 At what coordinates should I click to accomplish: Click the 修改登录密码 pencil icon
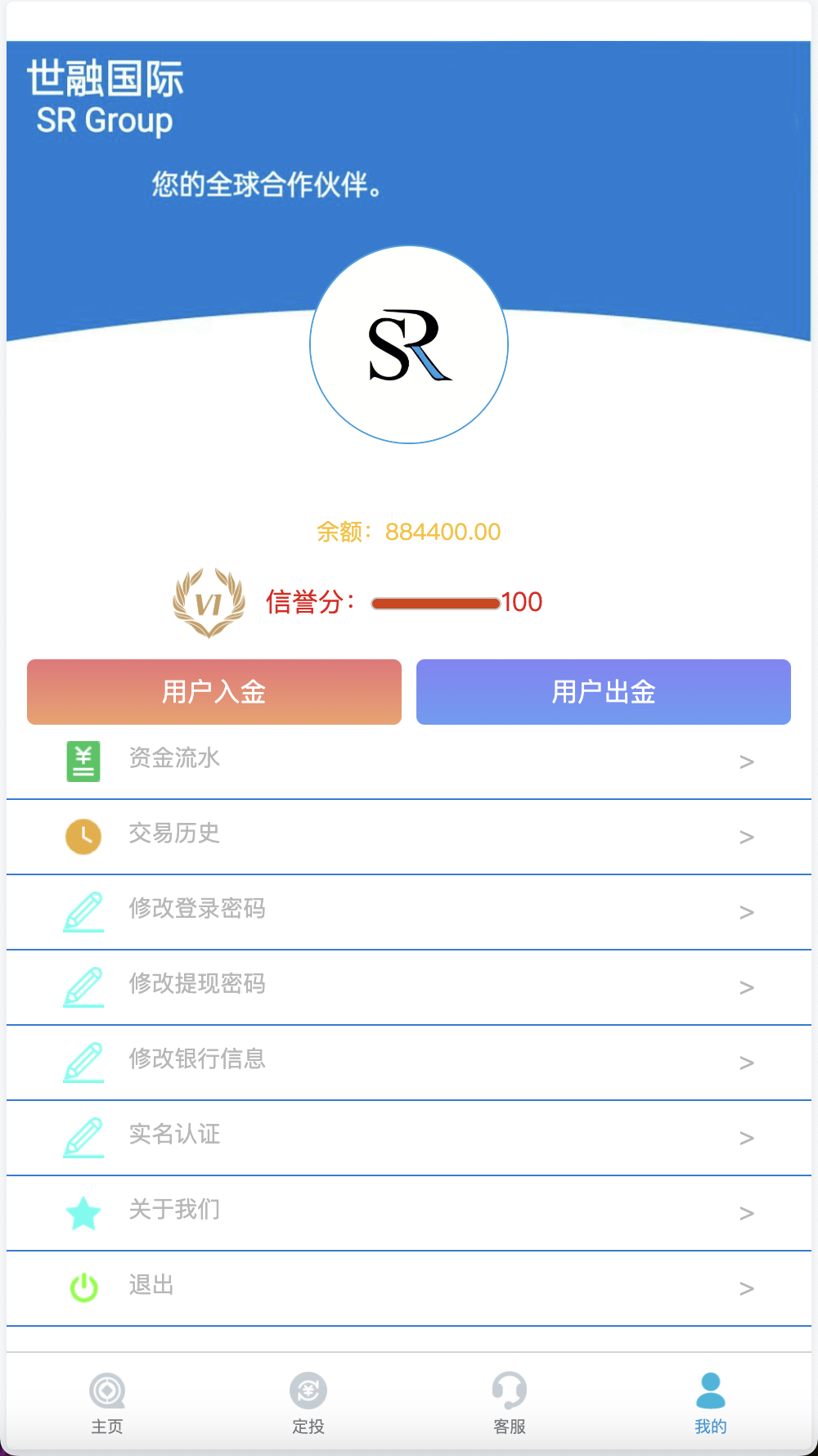[83, 910]
